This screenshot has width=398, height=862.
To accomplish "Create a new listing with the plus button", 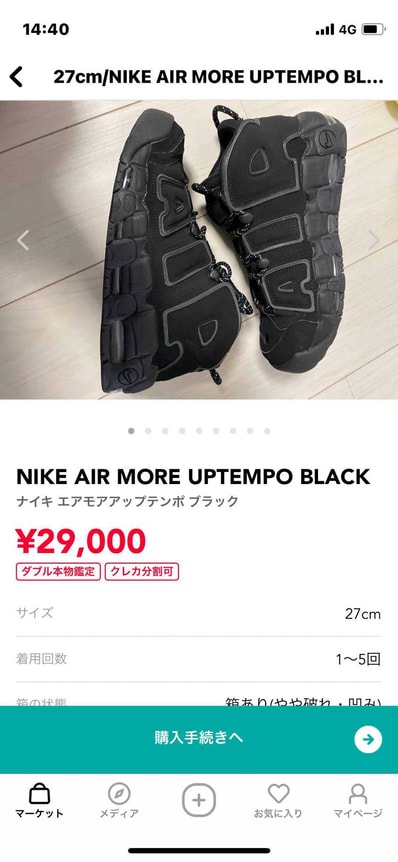I will tap(199, 800).
